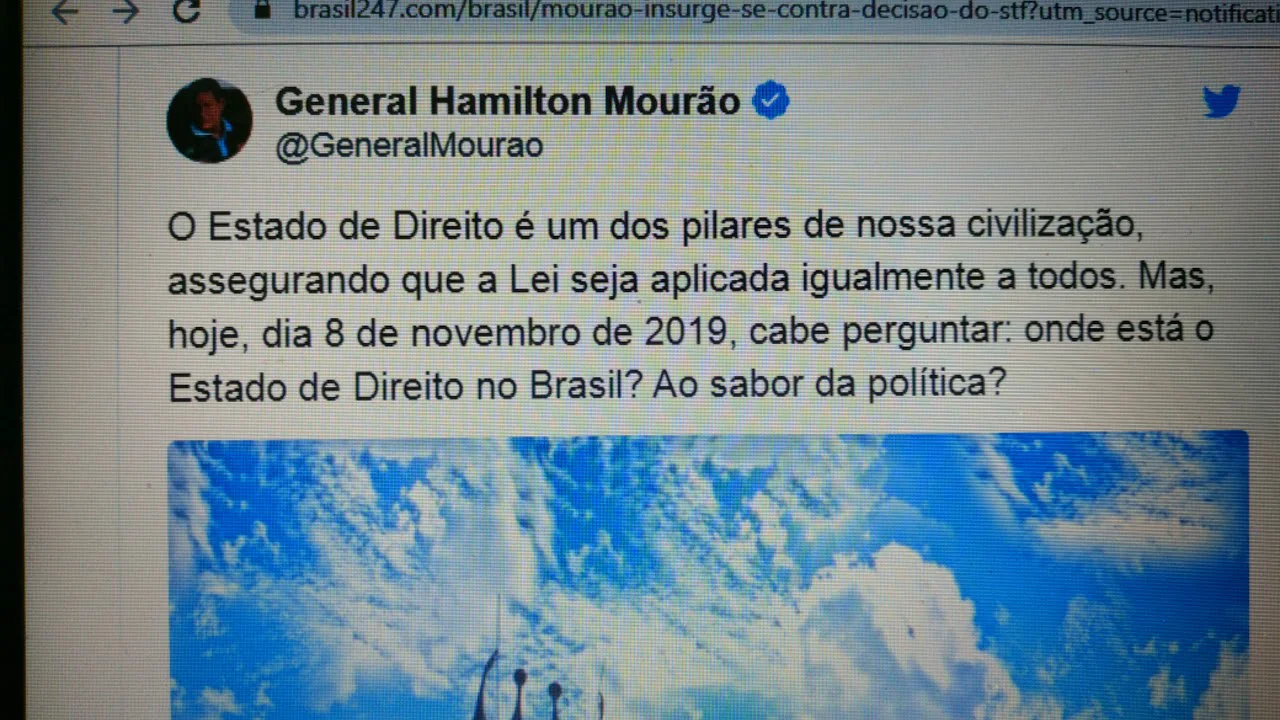This screenshot has height=720, width=1280.
Task: Open the General Hamilton Mourão name link
Action: [507, 101]
